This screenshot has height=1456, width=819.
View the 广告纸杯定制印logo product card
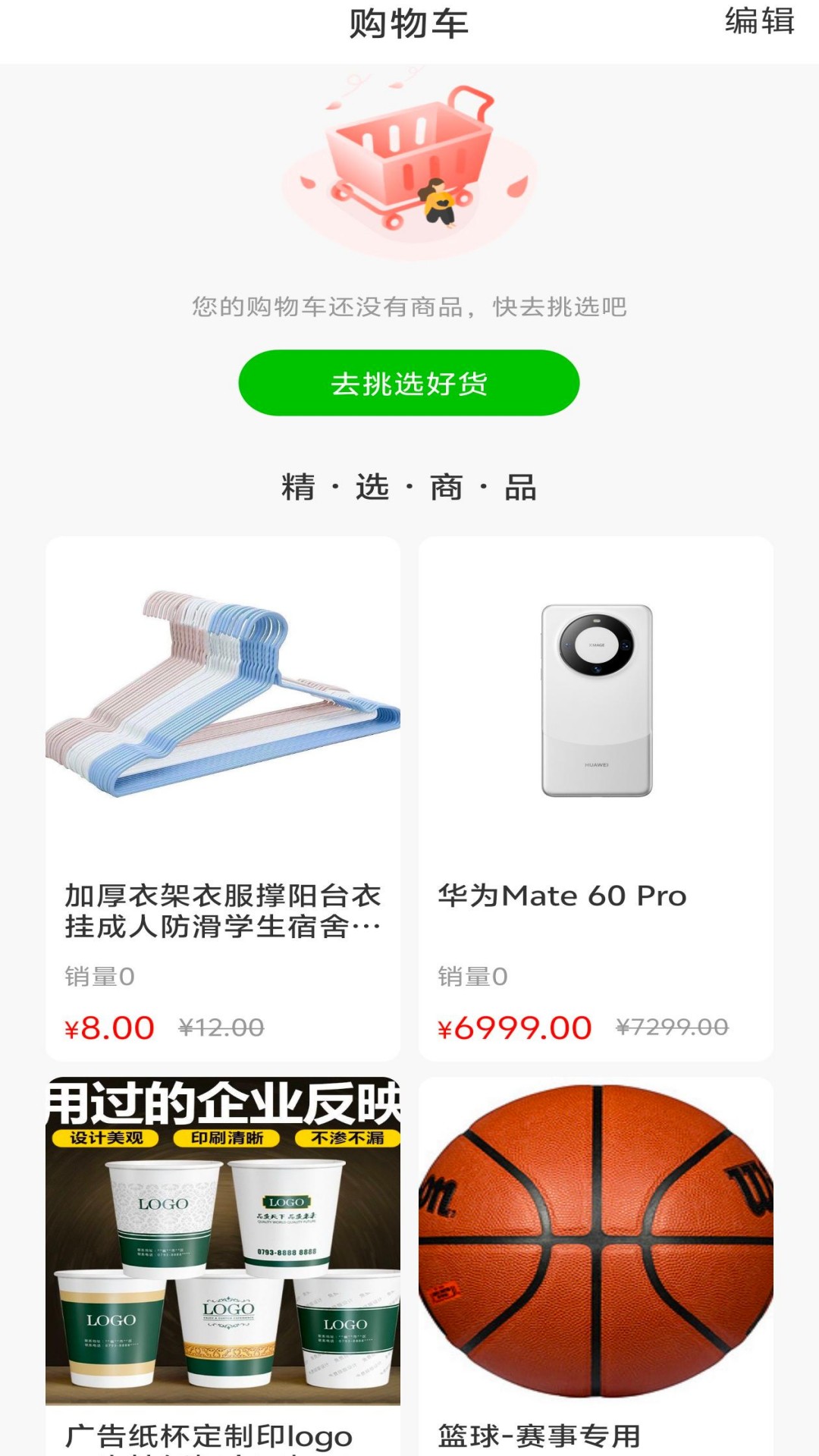tap(223, 1266)
